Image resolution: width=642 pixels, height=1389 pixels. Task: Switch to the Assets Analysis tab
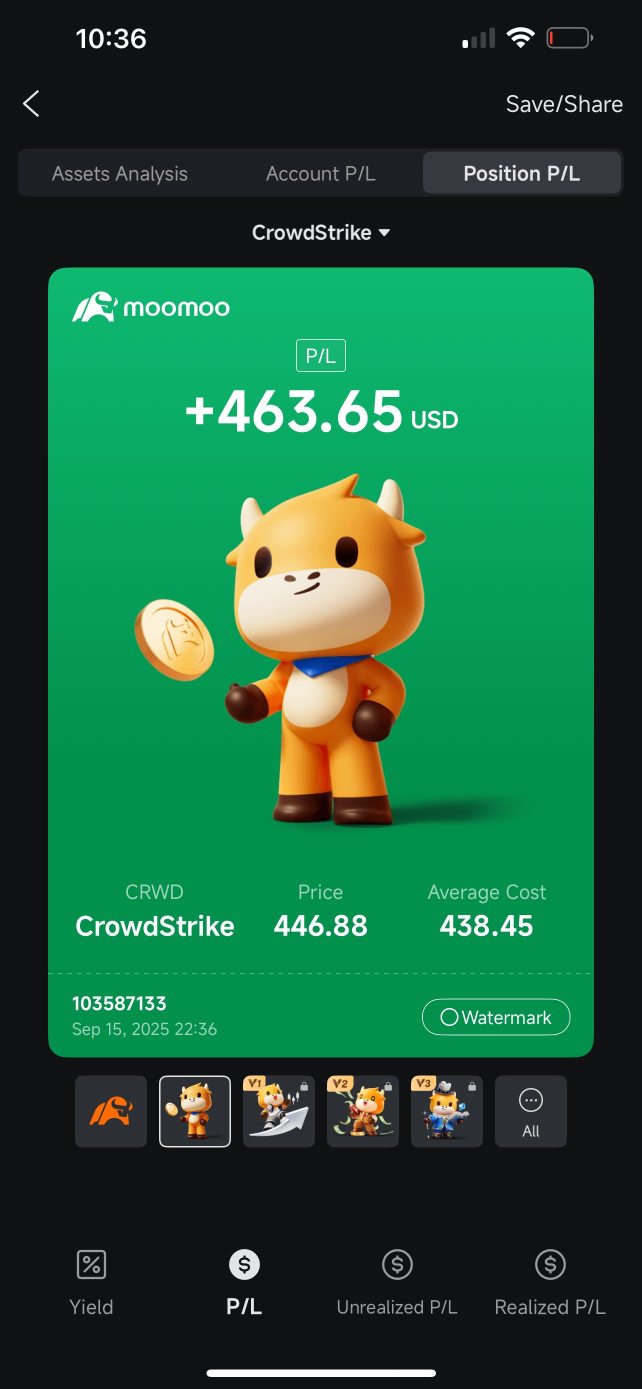(120, 174)
